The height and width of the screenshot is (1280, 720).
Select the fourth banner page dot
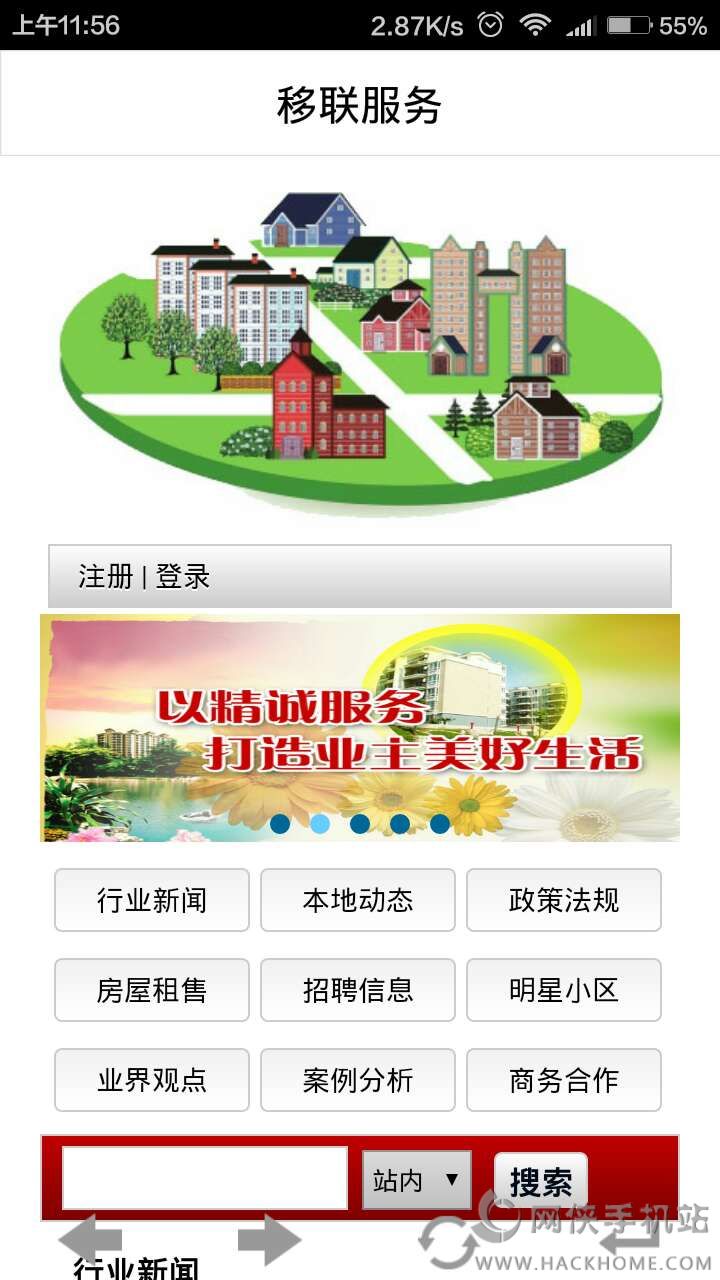[x=400, y=824]
